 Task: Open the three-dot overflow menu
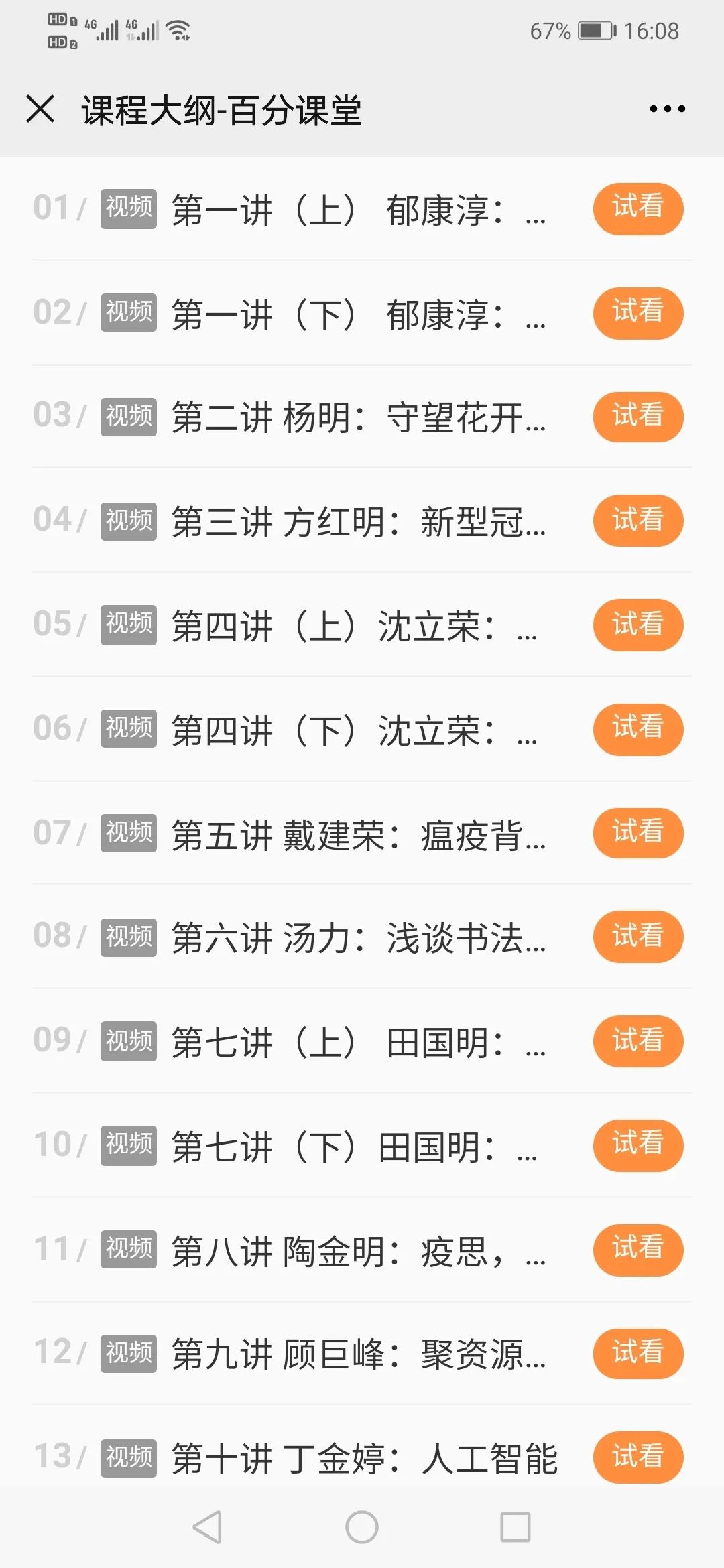coord(667,109)
